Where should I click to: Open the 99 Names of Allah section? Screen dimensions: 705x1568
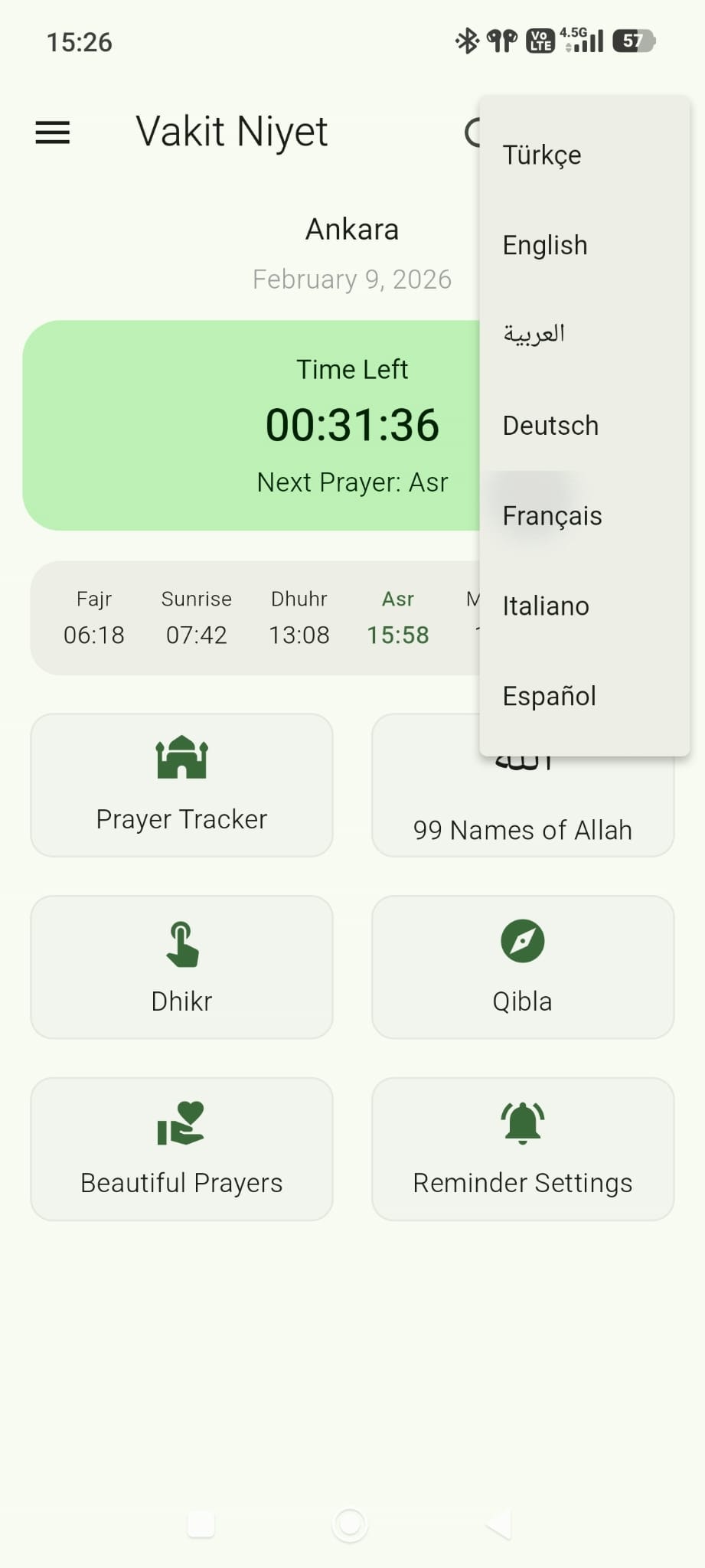522,829
